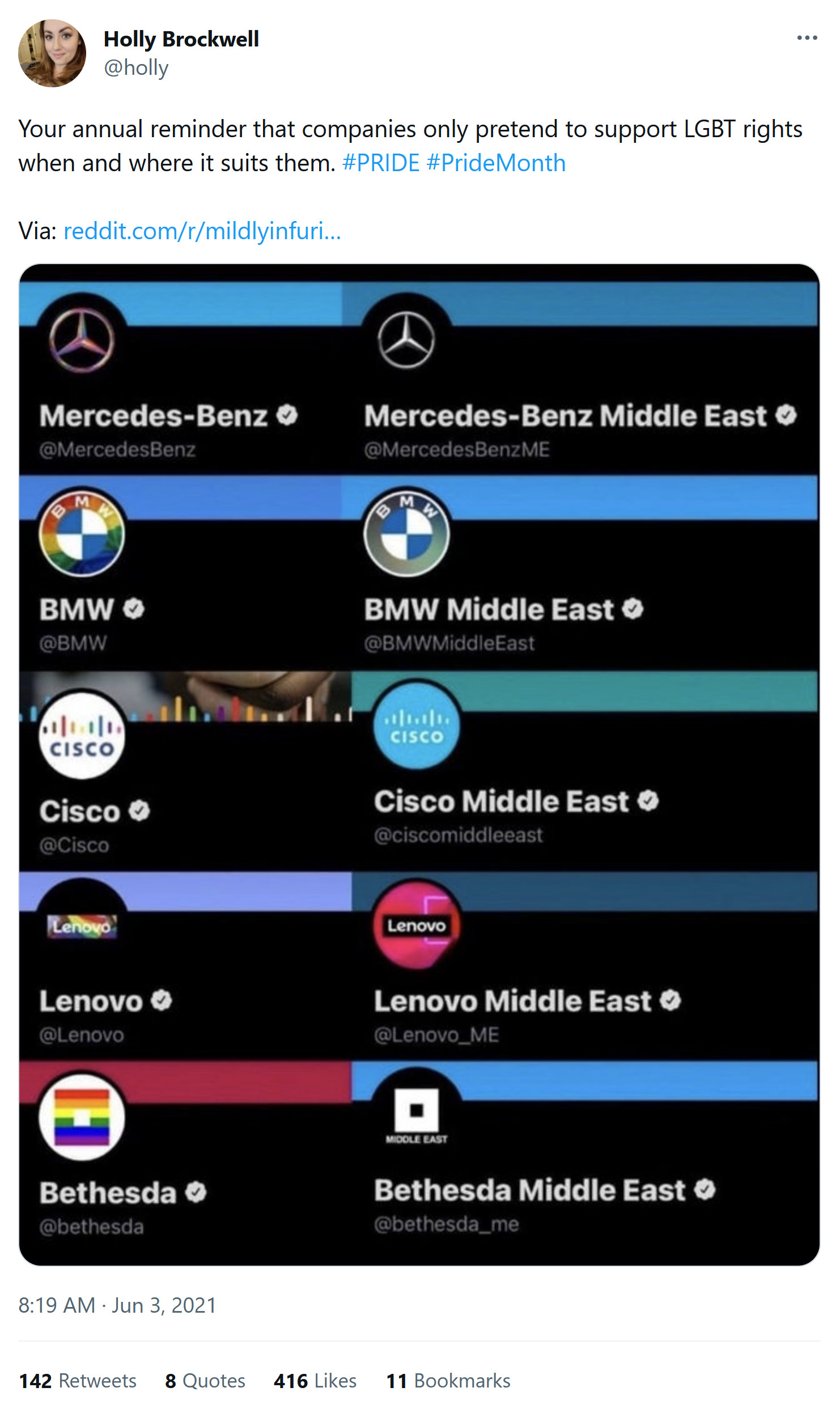This screenshot has height=1413, width=840.
Task: Open Holly Brockwell's profile picture
Action: click(x=52, y=53)
